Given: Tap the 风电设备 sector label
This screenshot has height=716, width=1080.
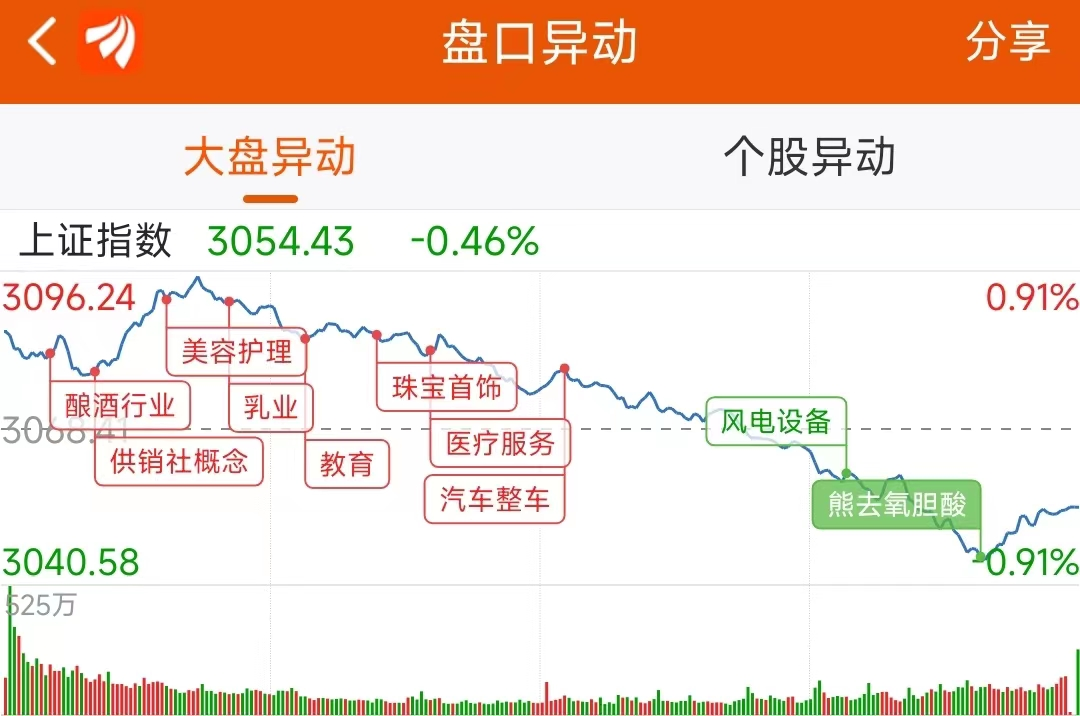Looking at the screenshot, I should (776, 421).
